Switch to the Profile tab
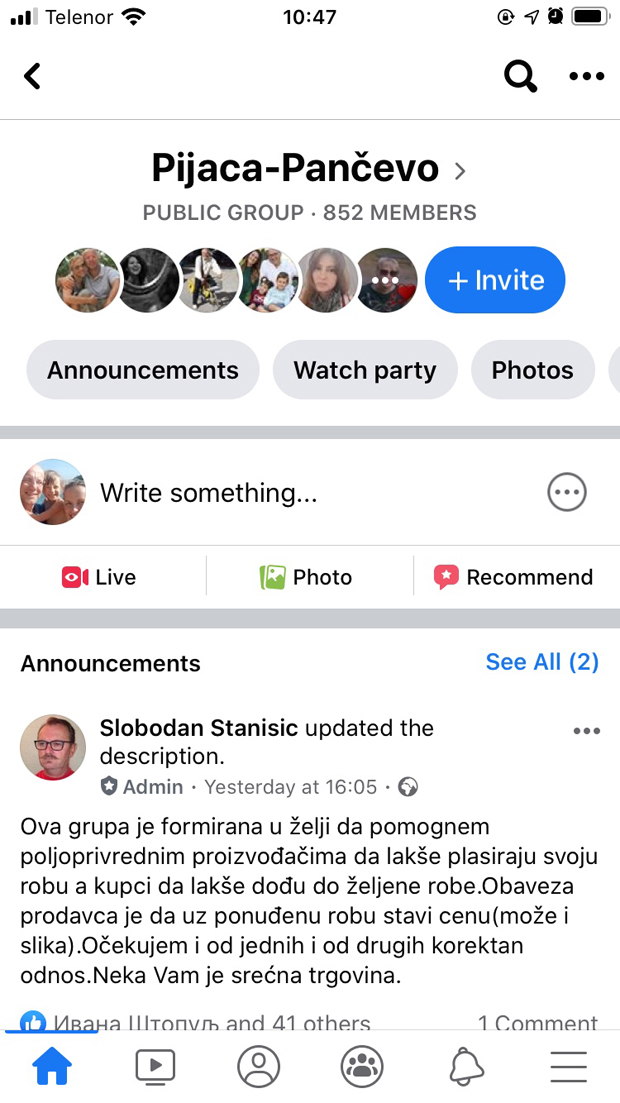This screenshot has height=1103, width=620. [x=258, y=1067]
